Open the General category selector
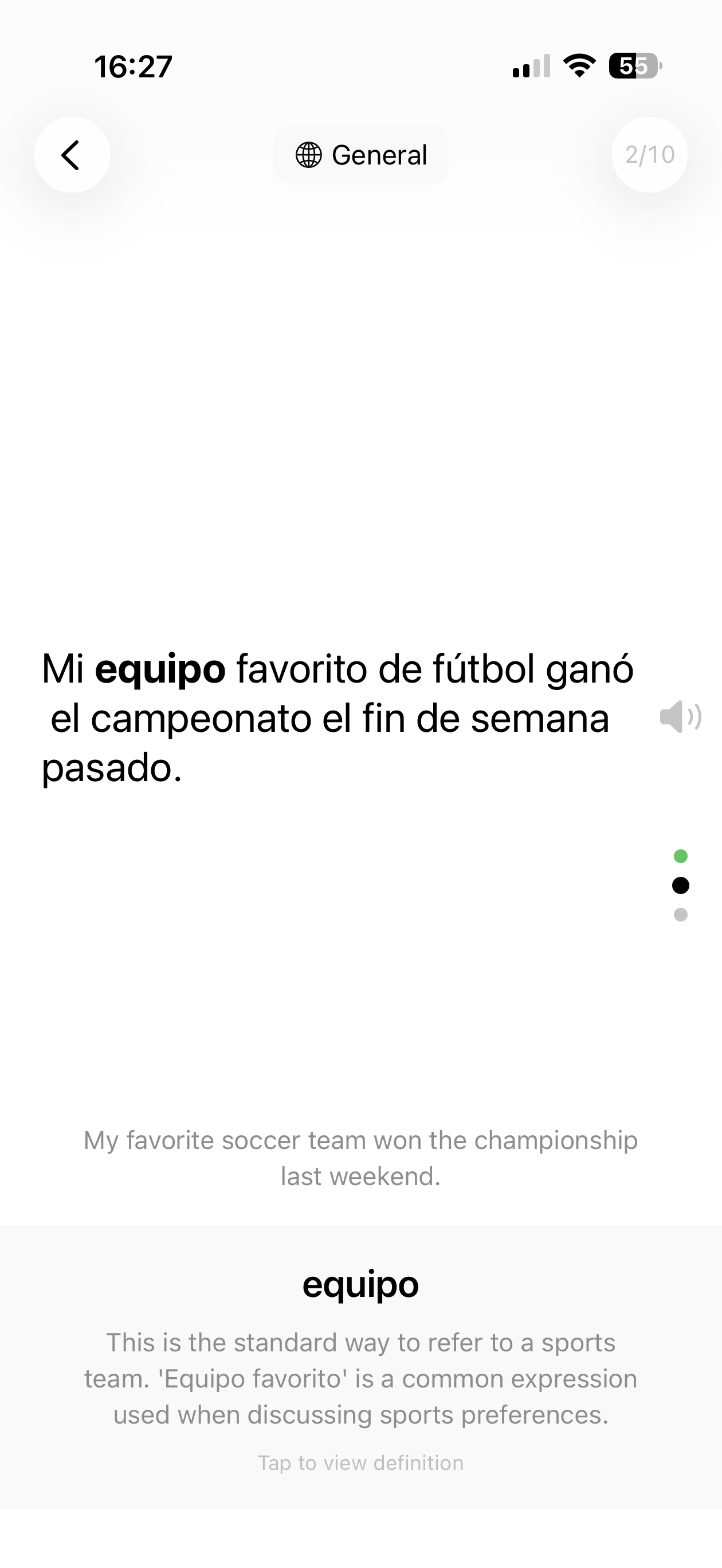Image resolution: width=722 pixels, height=1568 pixels. click(361, 155)
